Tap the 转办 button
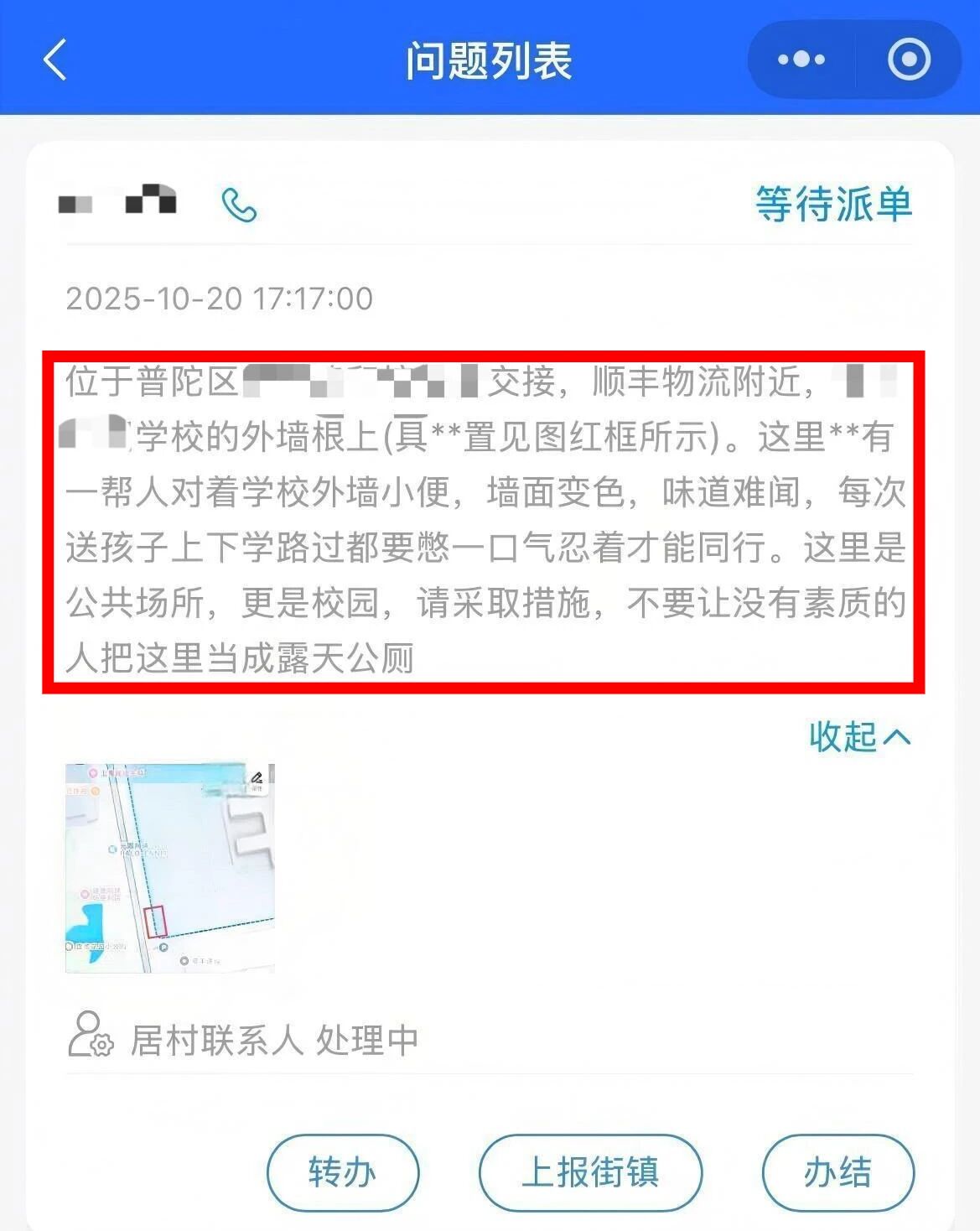980x1231 pixels. click(x=342, y=1171)
